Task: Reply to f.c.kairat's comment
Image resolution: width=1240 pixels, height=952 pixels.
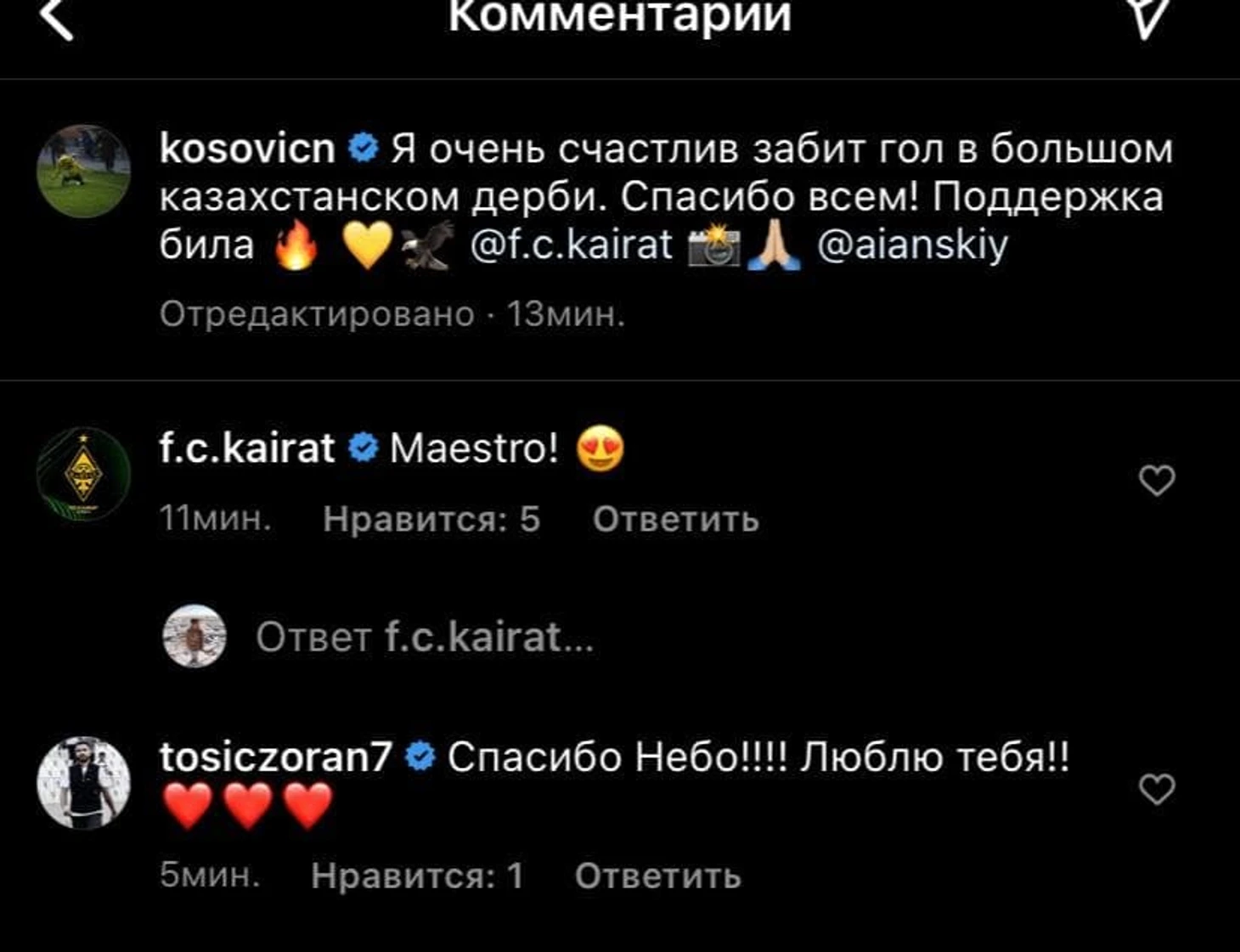Action: point(675,519)
